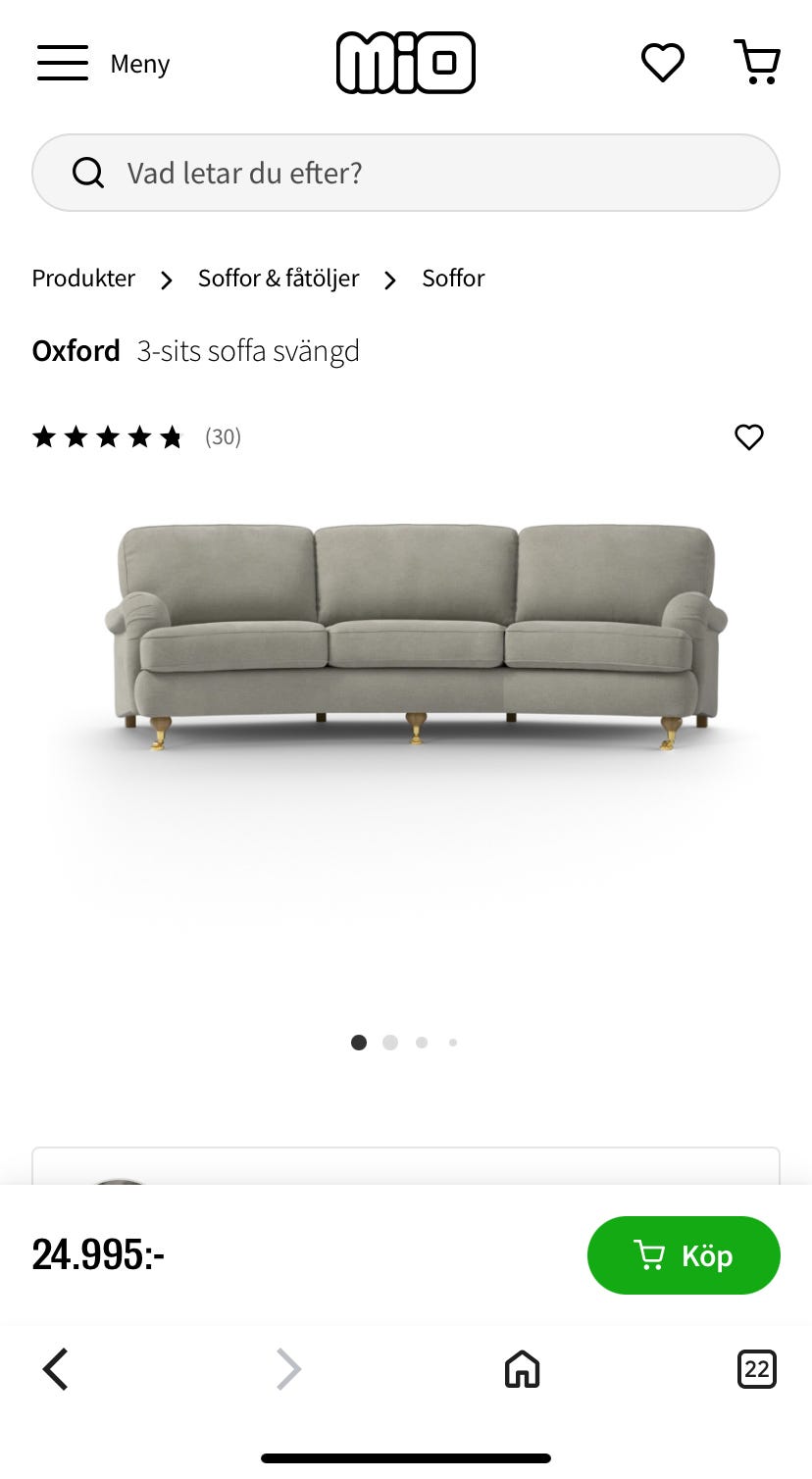
Task: Tap the chevron after Soffor & fåtöljer
Action: point(390,280)
